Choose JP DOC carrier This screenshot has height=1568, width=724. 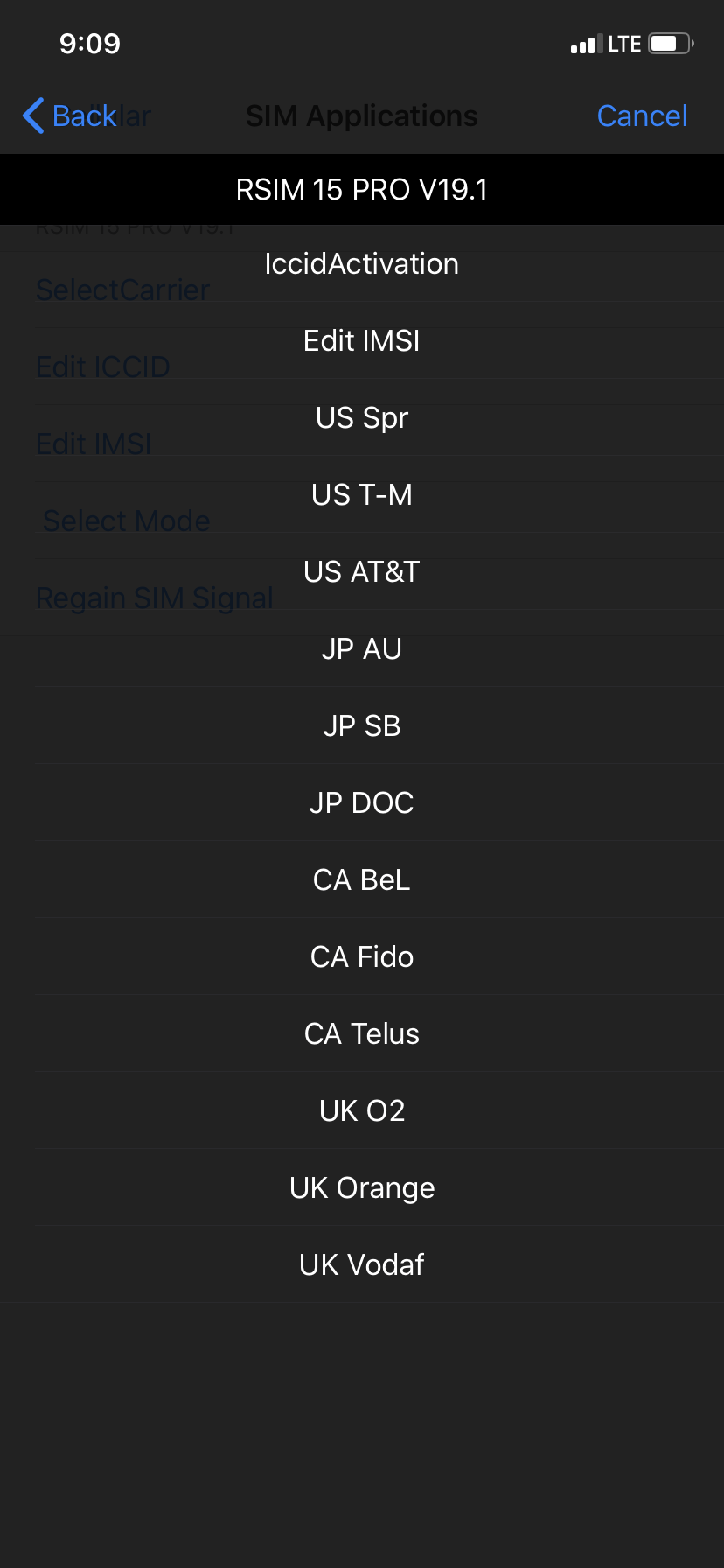click(x=362, y=803)
